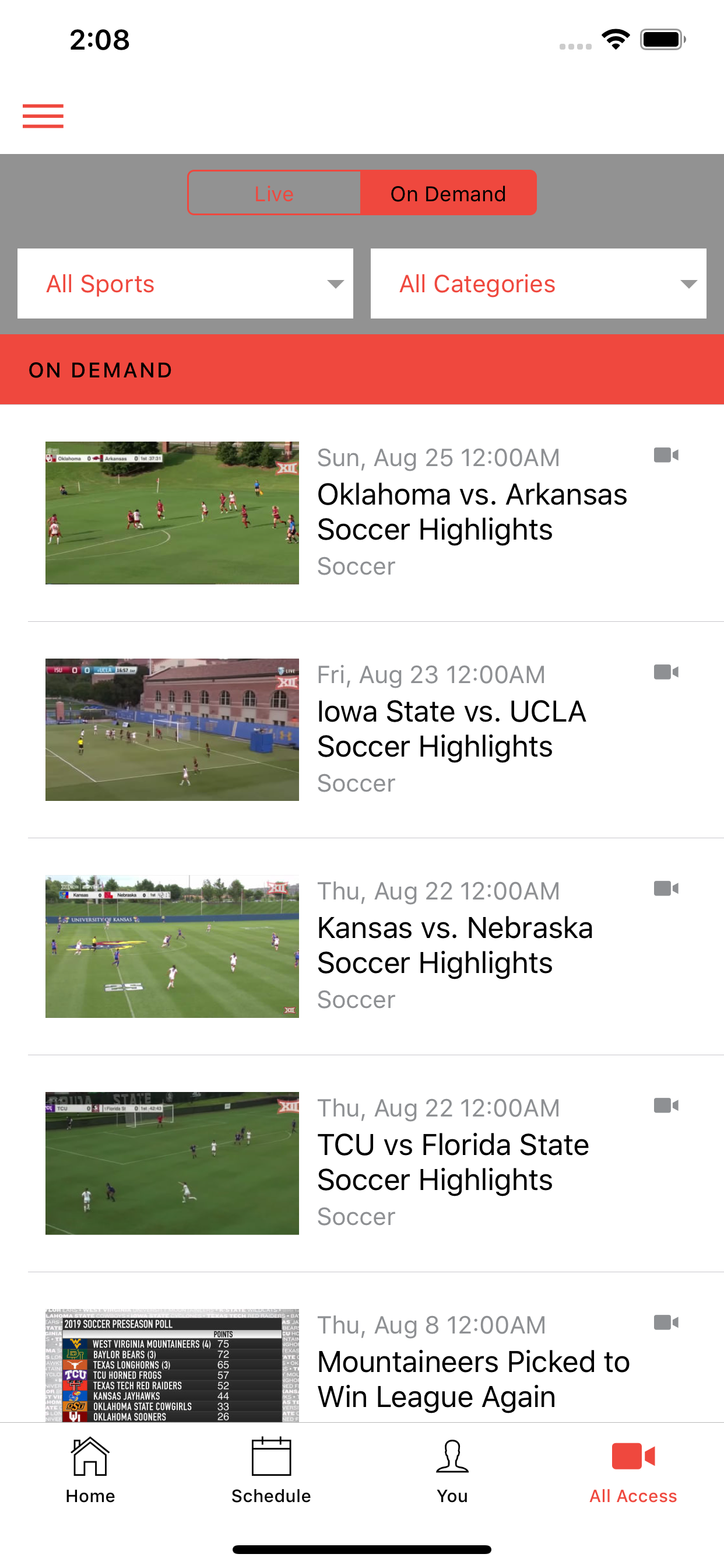Viewport: 724px width, 1568px height.
Task: Expand the All Categories dropdown
Action: (538, 283)
